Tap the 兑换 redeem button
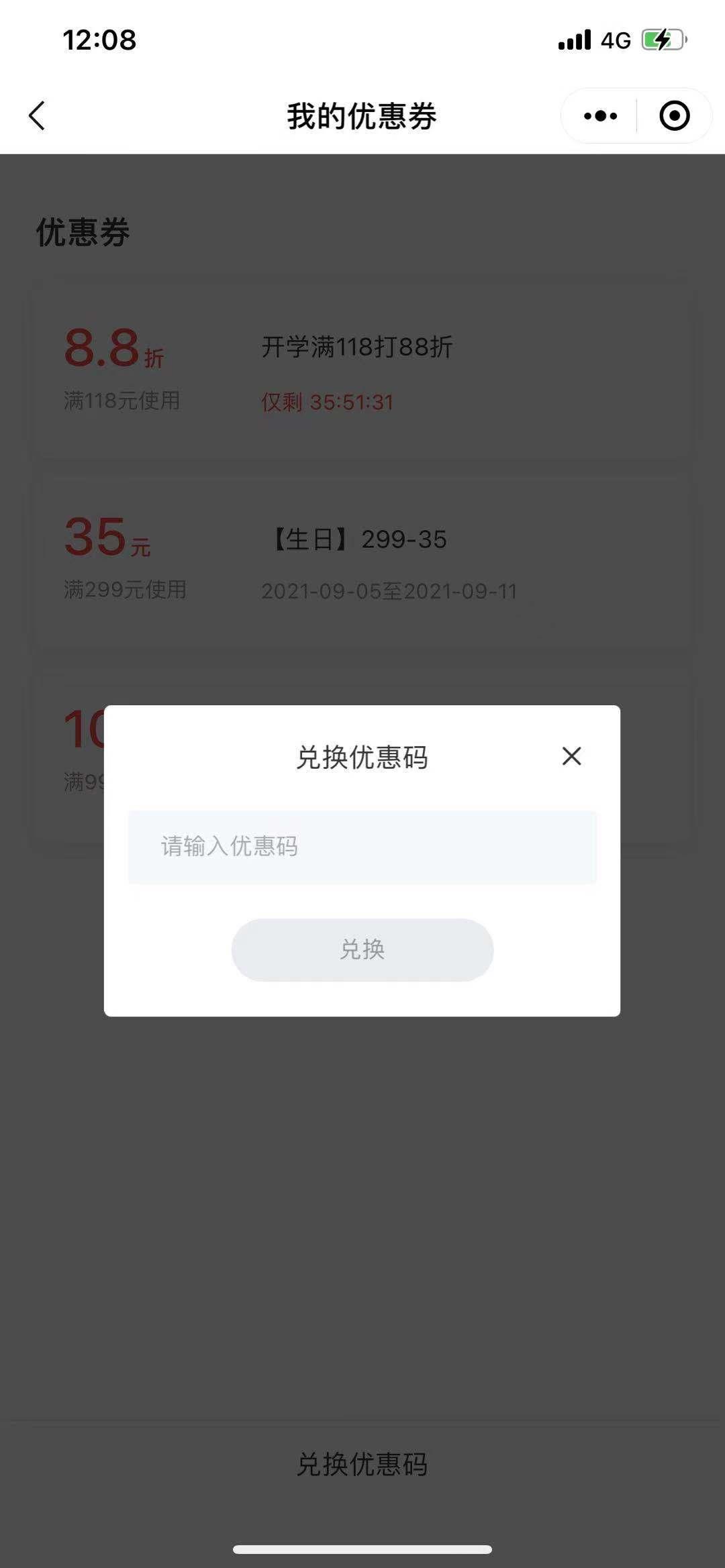 (x=362, y=949)
